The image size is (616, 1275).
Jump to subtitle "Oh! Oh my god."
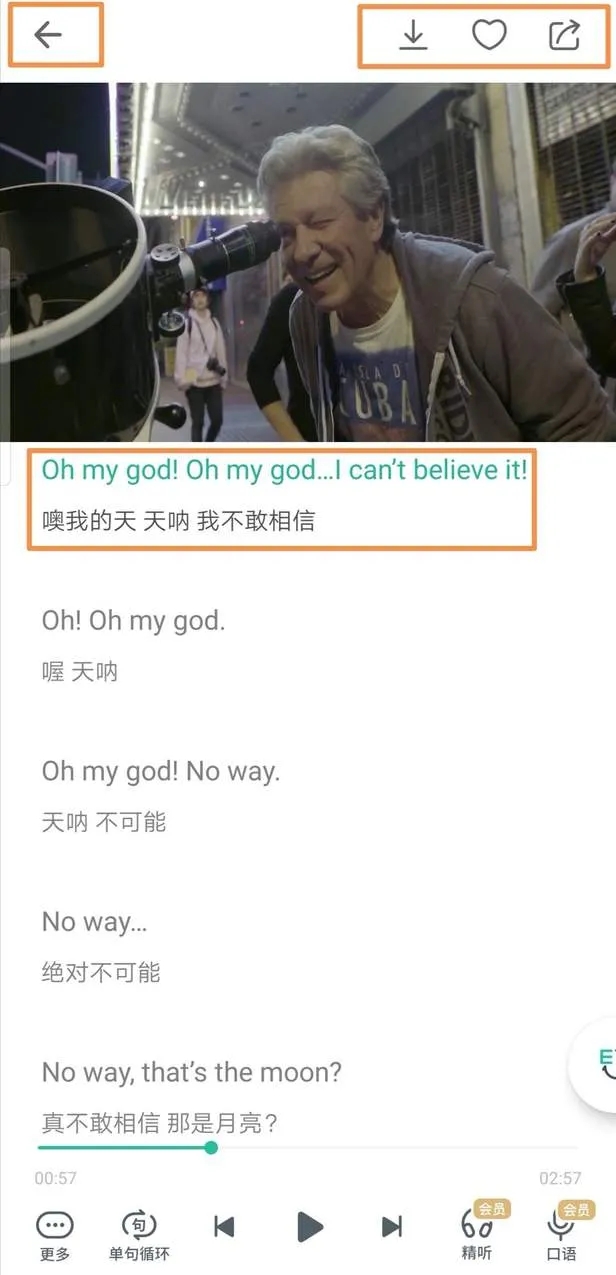tap(134, 620)
